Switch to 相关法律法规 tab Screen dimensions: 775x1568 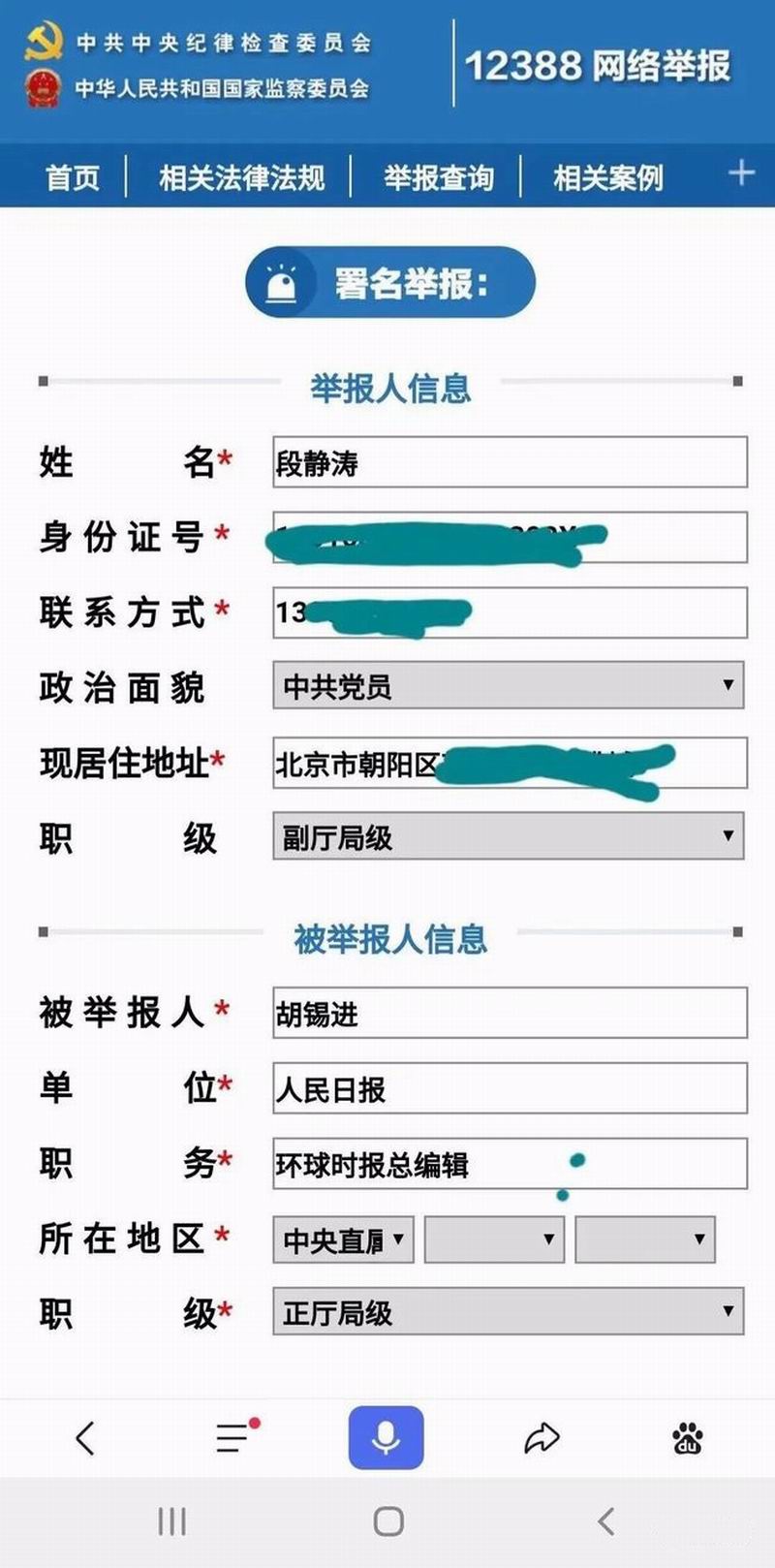[x=241, y=177]
